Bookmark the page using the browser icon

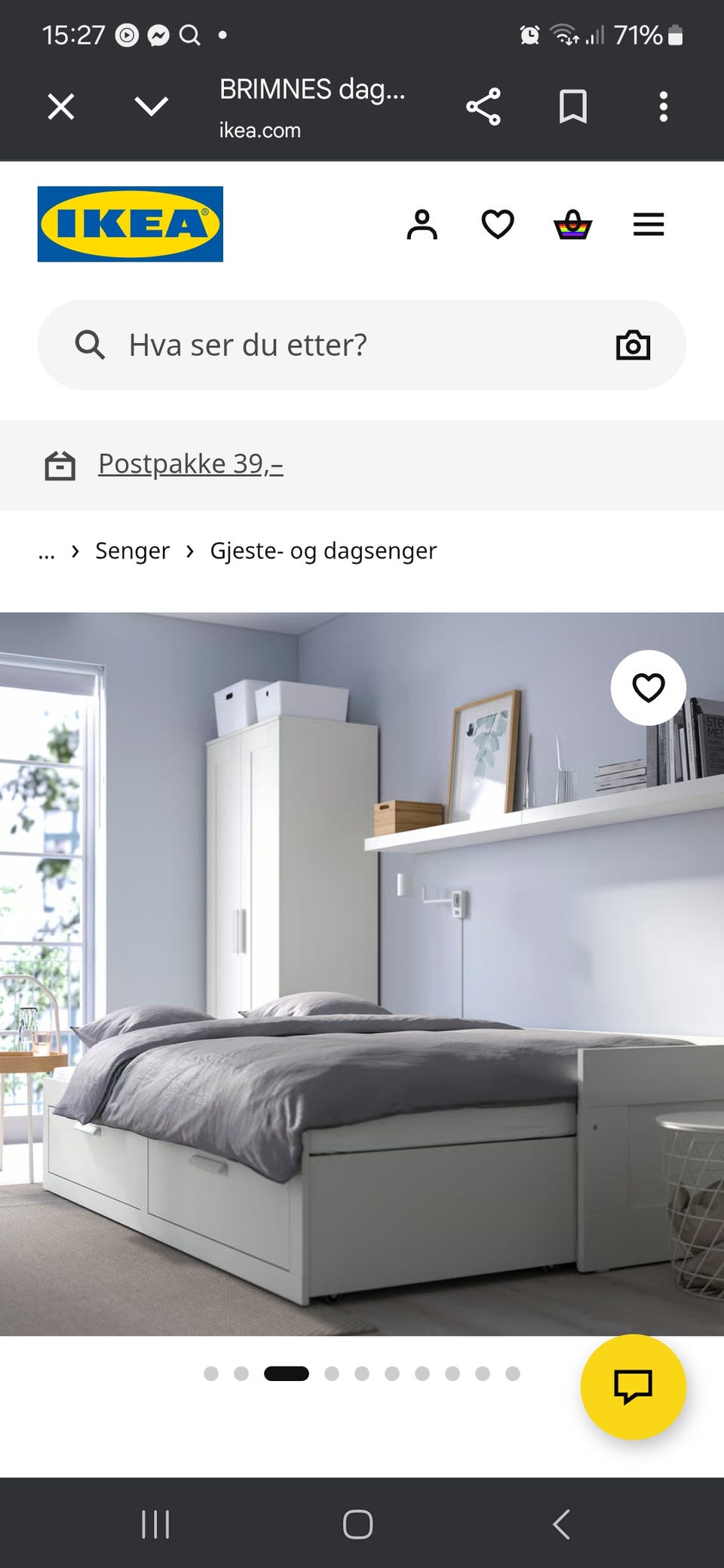pos(573,107)
